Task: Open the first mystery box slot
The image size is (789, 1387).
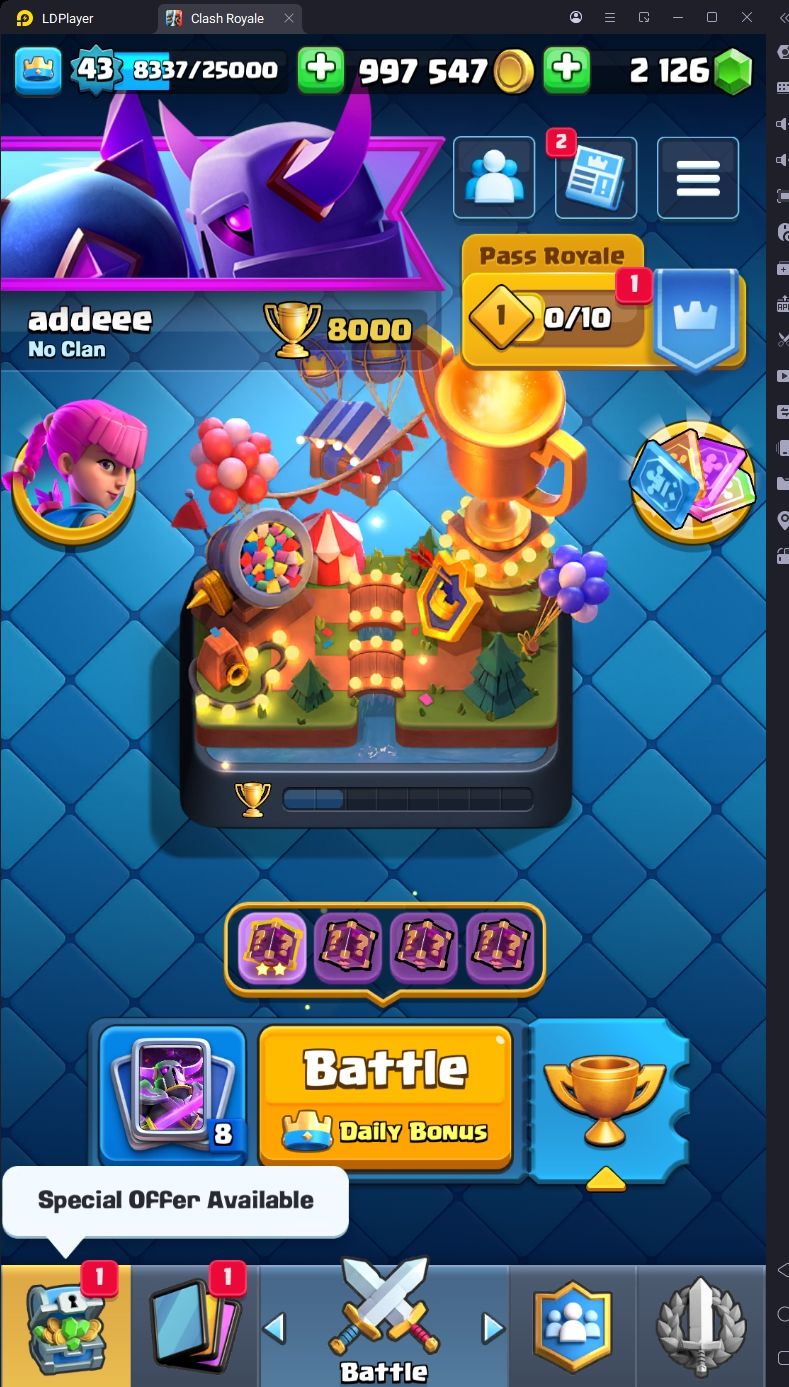Action: [272, 947]
